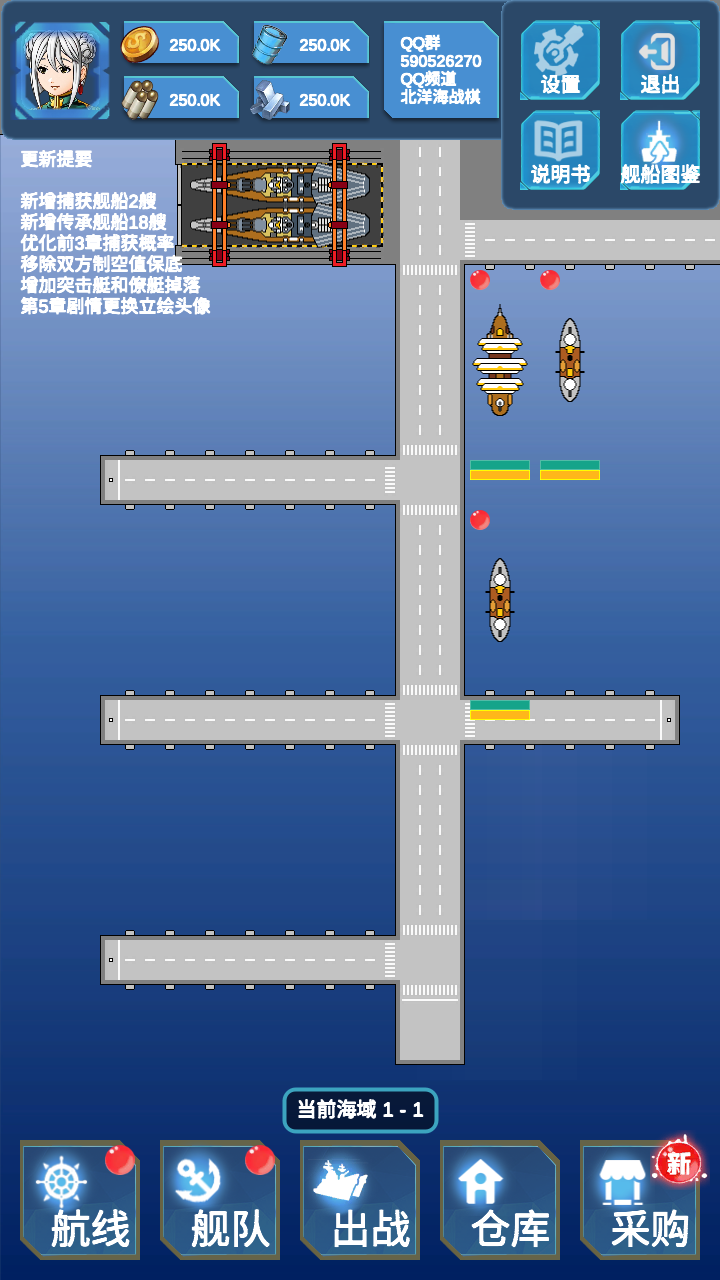Open the 说明书 manual

[x=559, y=150]
